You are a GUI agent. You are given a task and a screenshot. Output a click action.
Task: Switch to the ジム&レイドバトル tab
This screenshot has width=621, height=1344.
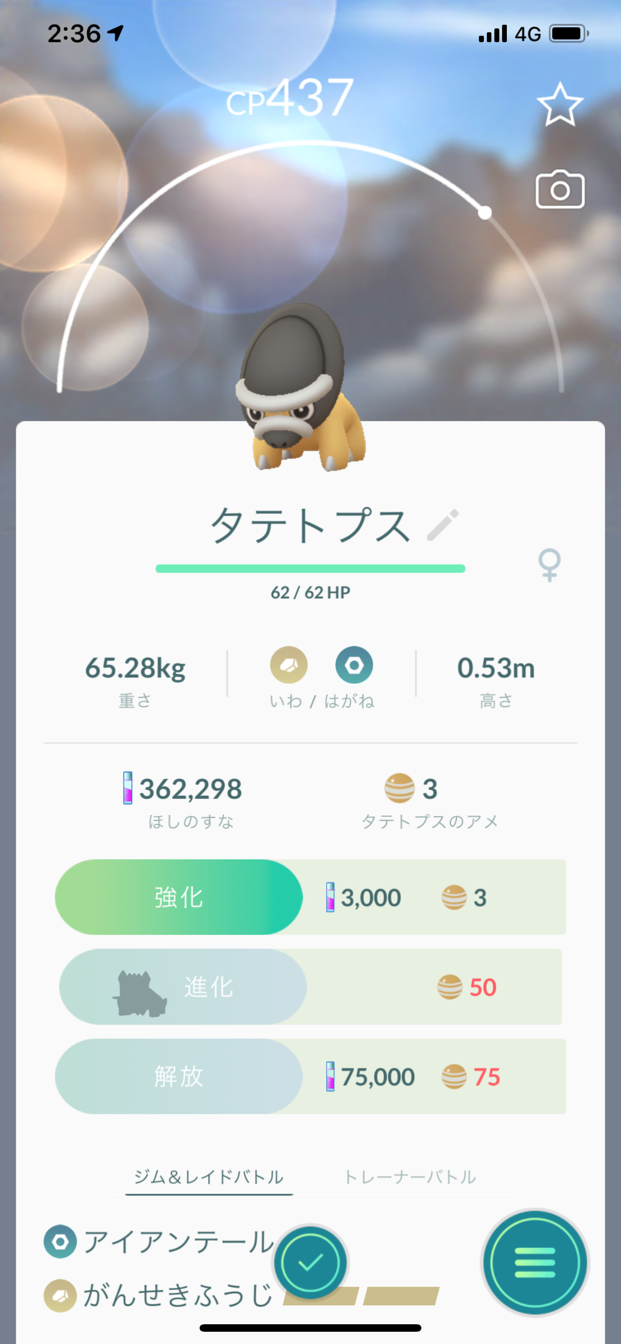pos(209,1177)
